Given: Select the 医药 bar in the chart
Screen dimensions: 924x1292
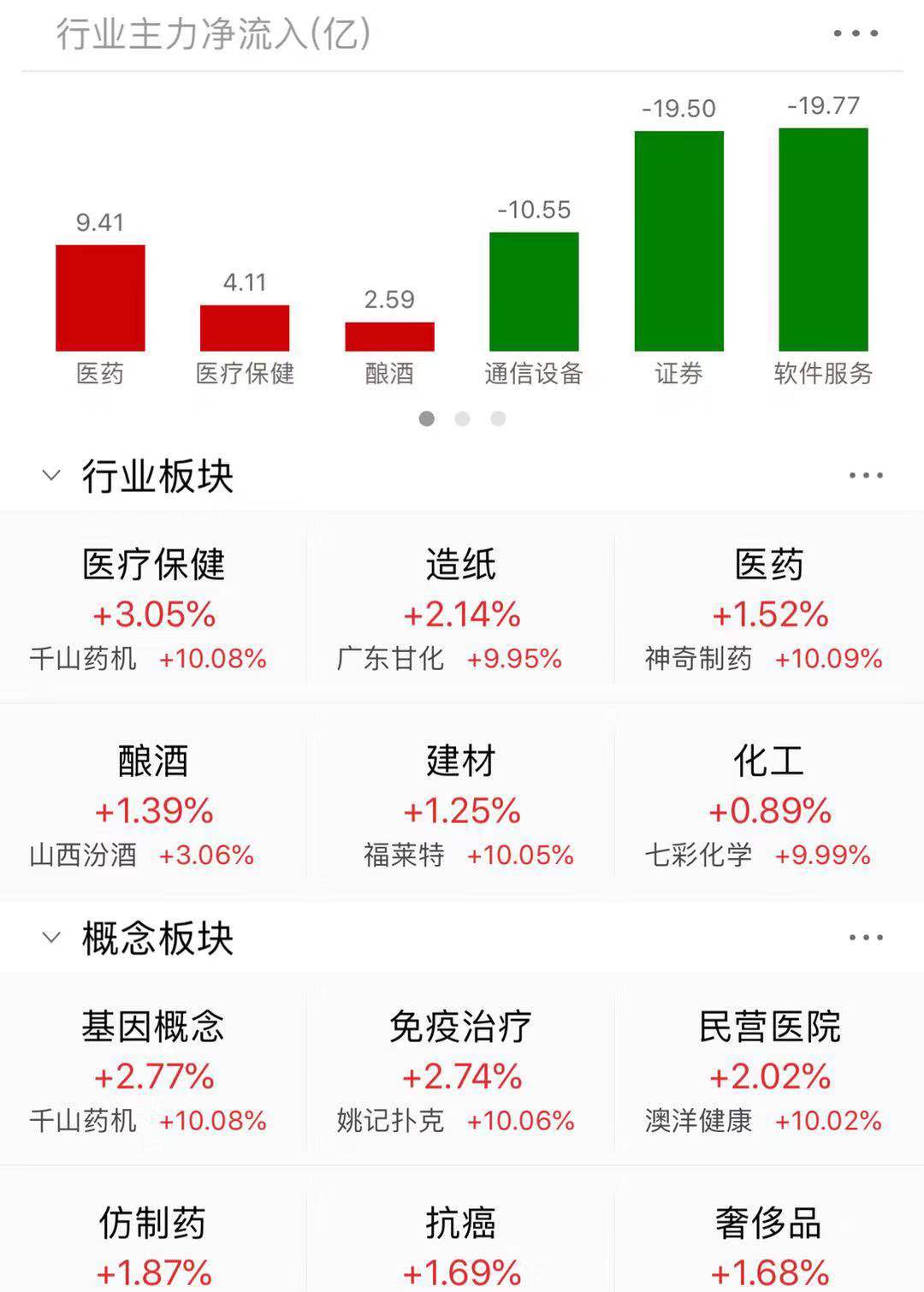Looking at the screenshot, I should 100,297.
